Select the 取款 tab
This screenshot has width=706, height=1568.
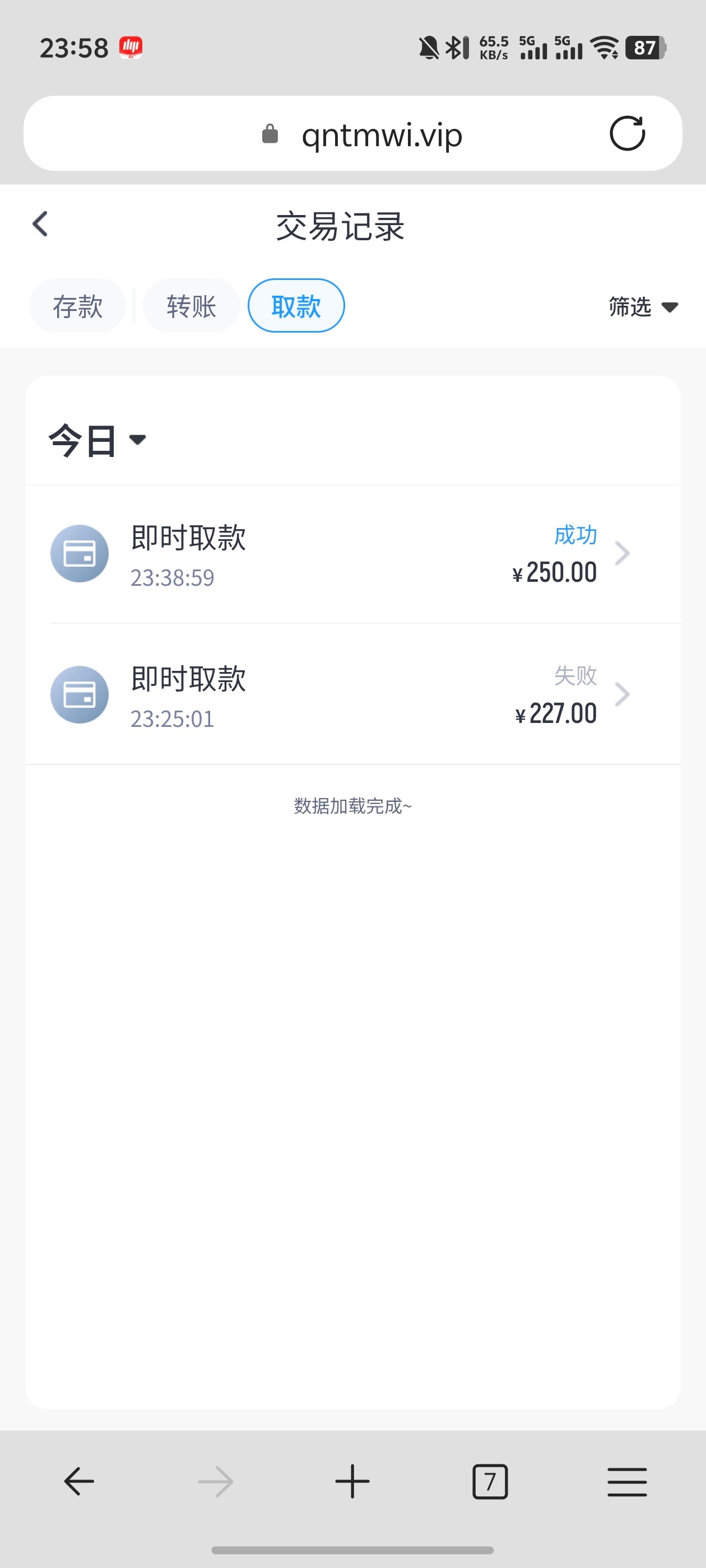tap(296, 306)
